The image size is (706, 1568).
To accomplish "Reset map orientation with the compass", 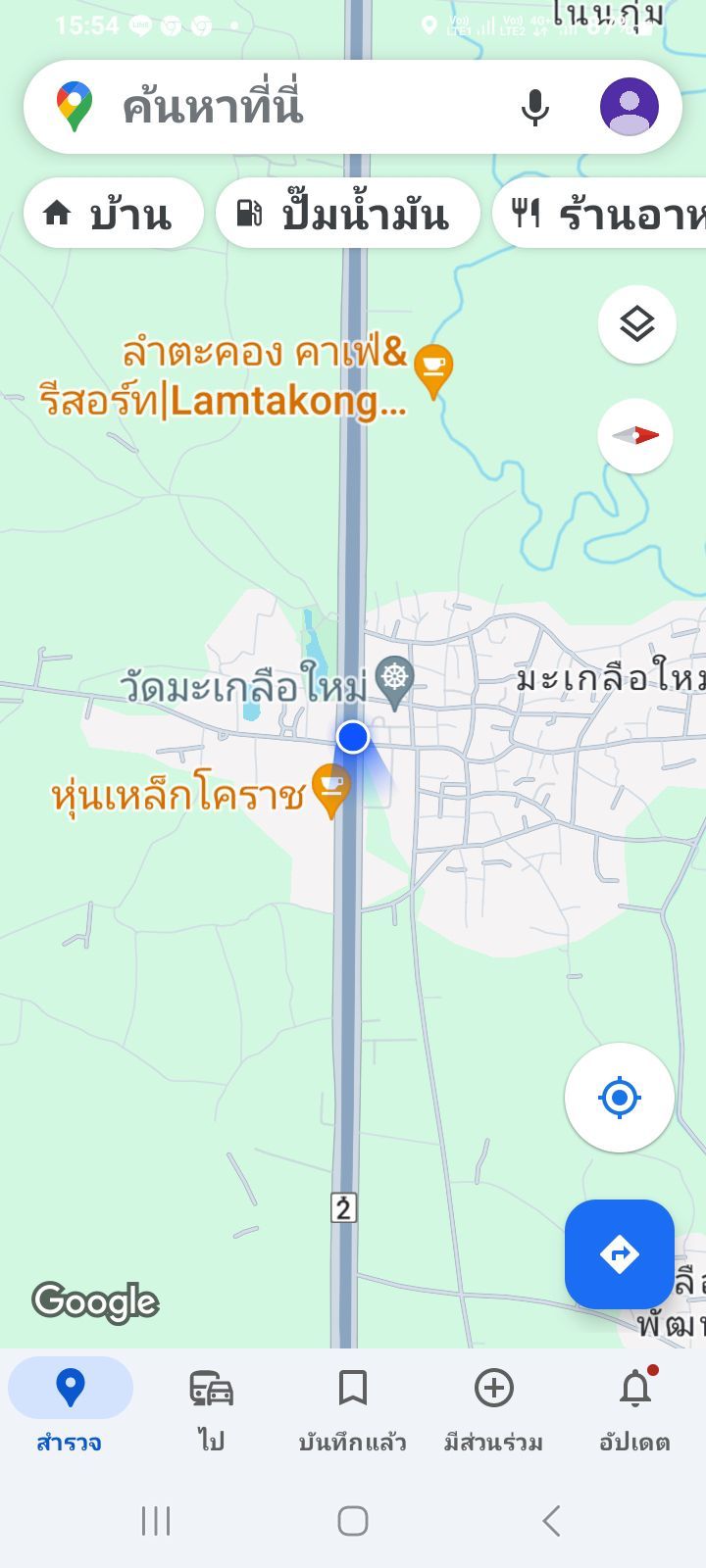I will 635,435.
